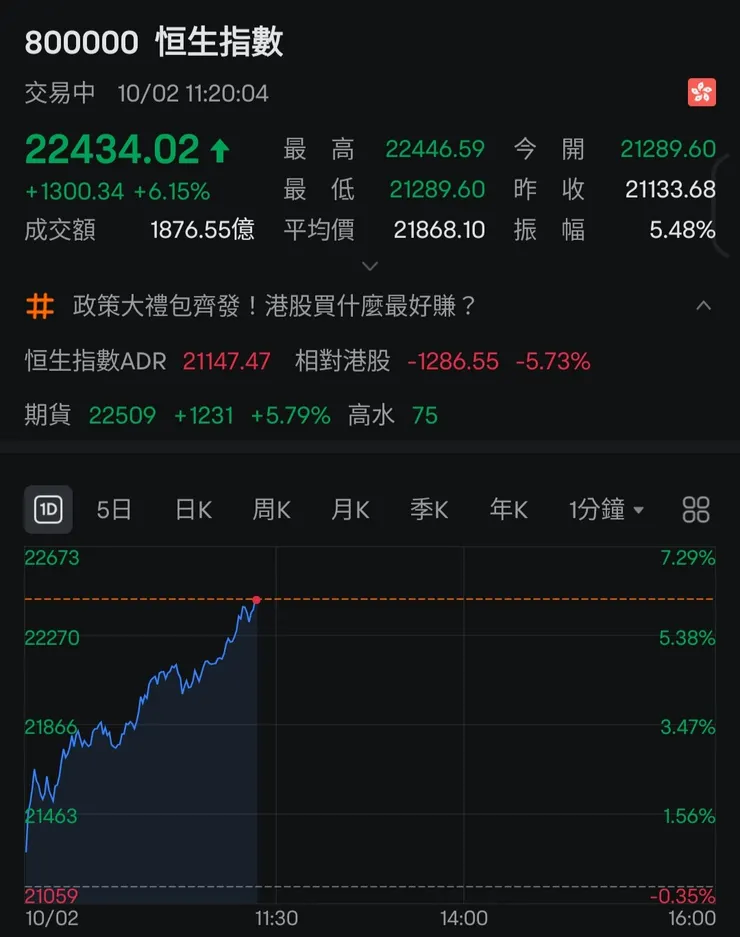Switch to the 日K daily candlestick tab
Viewport: 740px width, 937px height.
click(192, 509)
